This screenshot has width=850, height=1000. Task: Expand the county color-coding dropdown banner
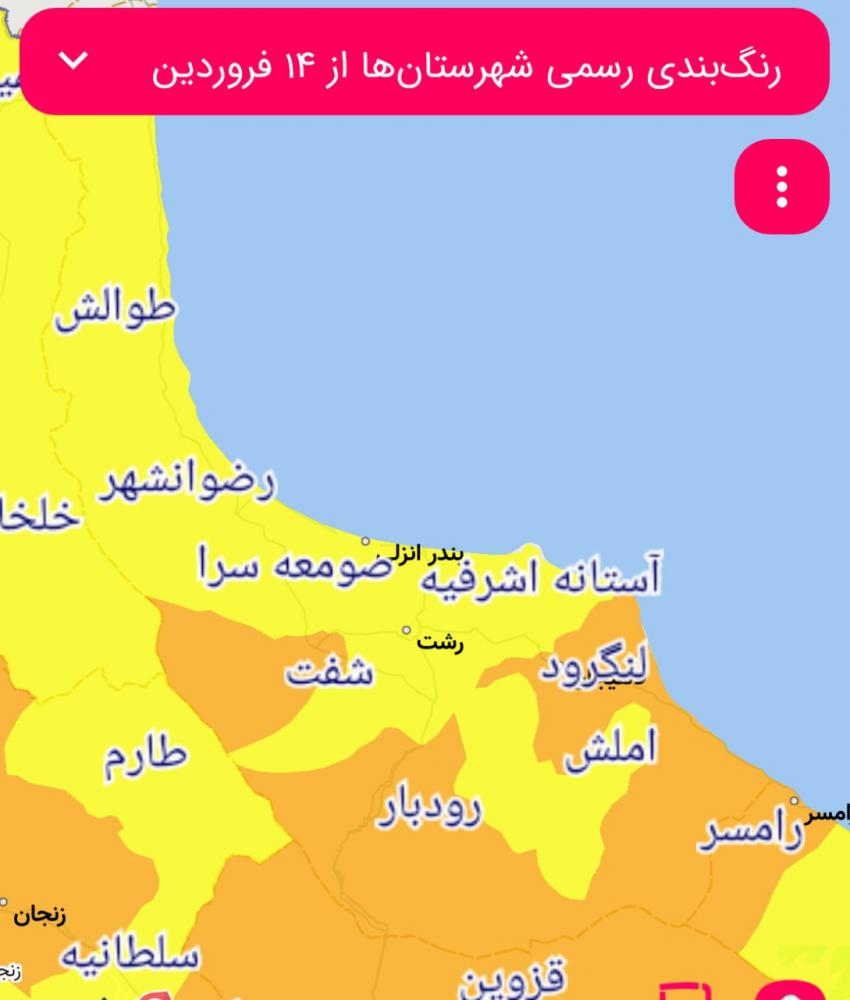pyautogui.click(x=74, y=61)
